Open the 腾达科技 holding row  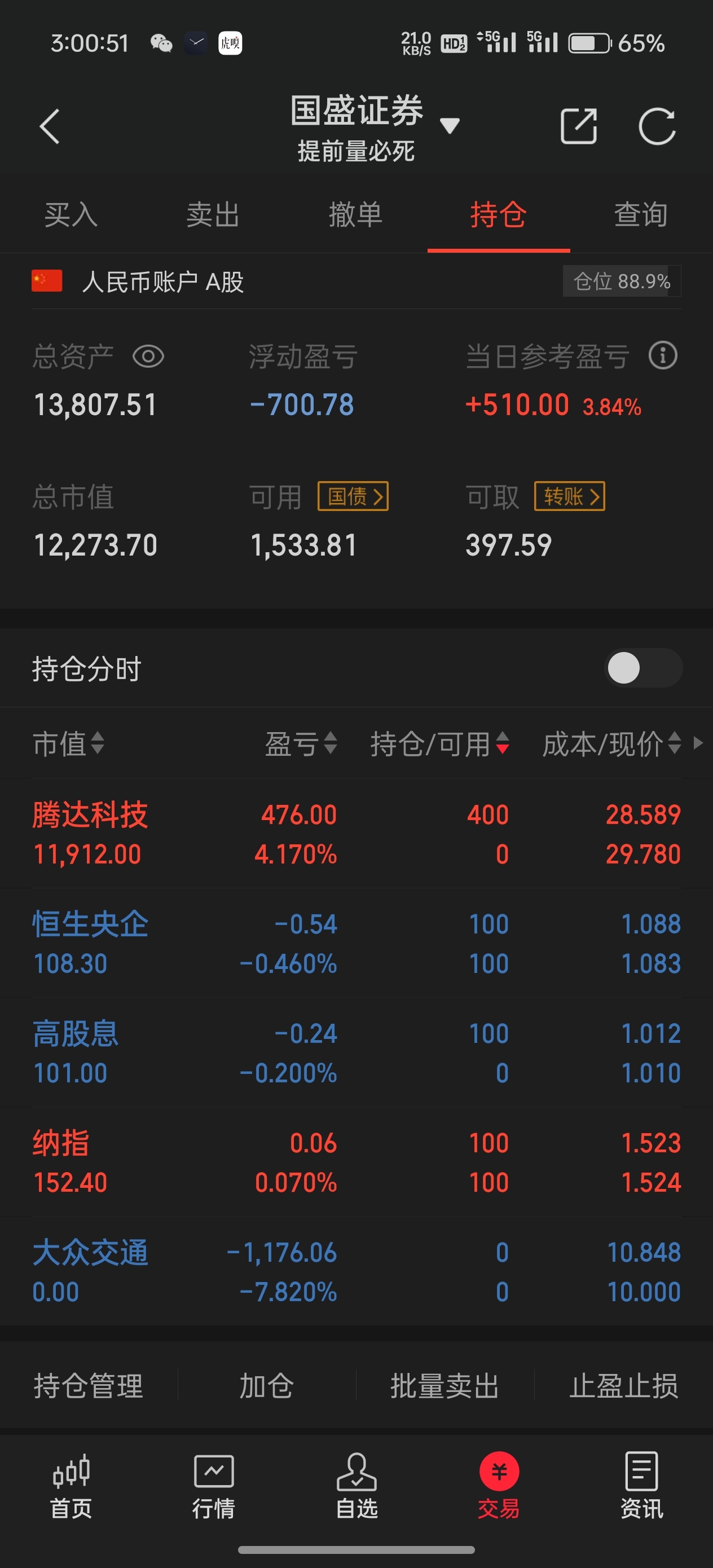point(356,833)
